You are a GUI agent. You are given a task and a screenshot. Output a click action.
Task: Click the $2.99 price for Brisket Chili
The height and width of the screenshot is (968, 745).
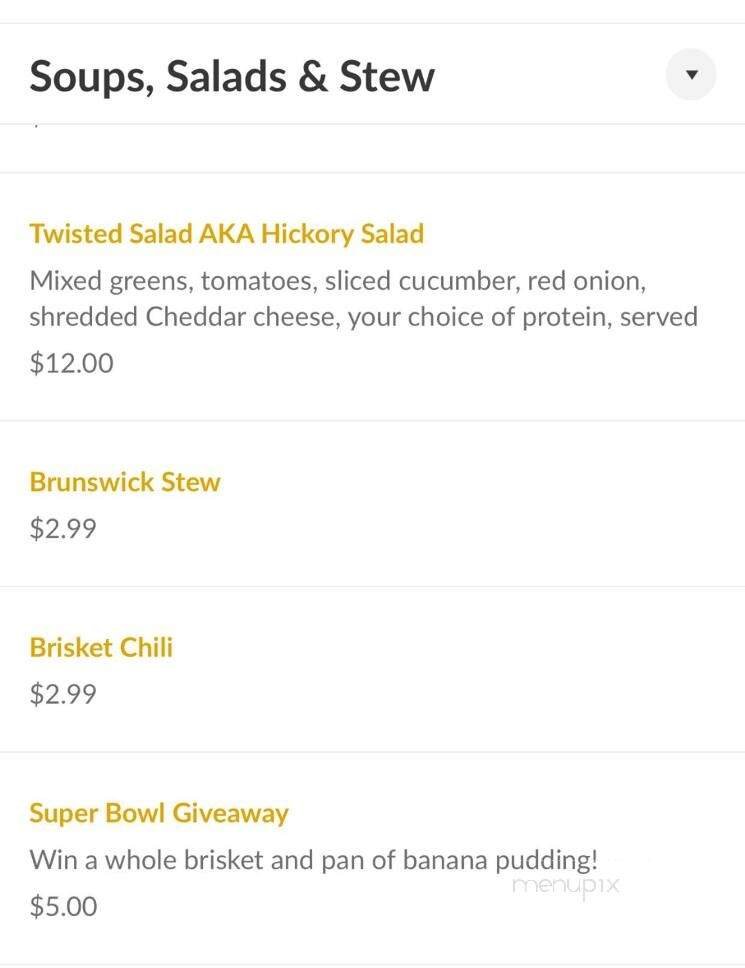click(x=65, y=693)
